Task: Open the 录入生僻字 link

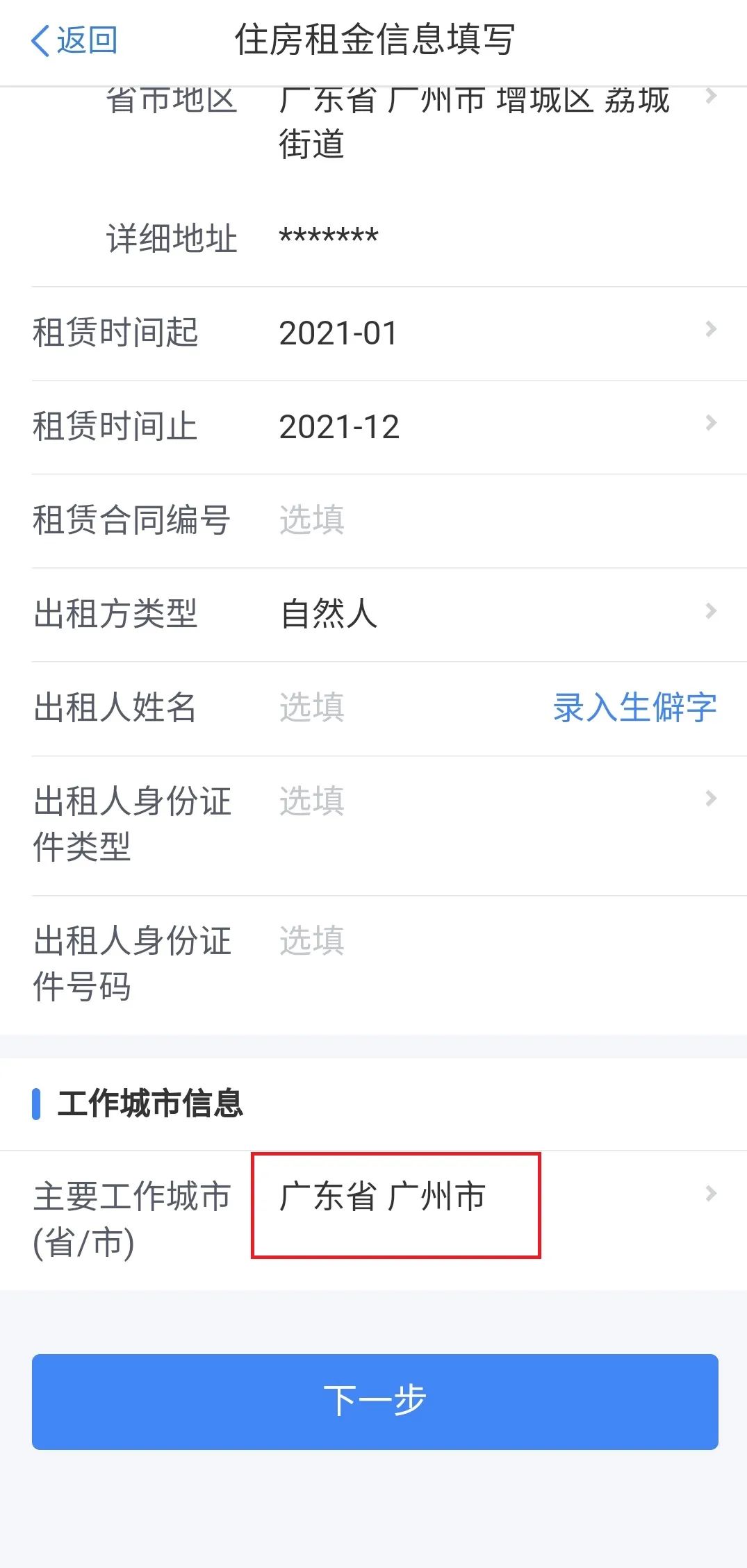Action: pyautogui.click(x=634, y=708)
